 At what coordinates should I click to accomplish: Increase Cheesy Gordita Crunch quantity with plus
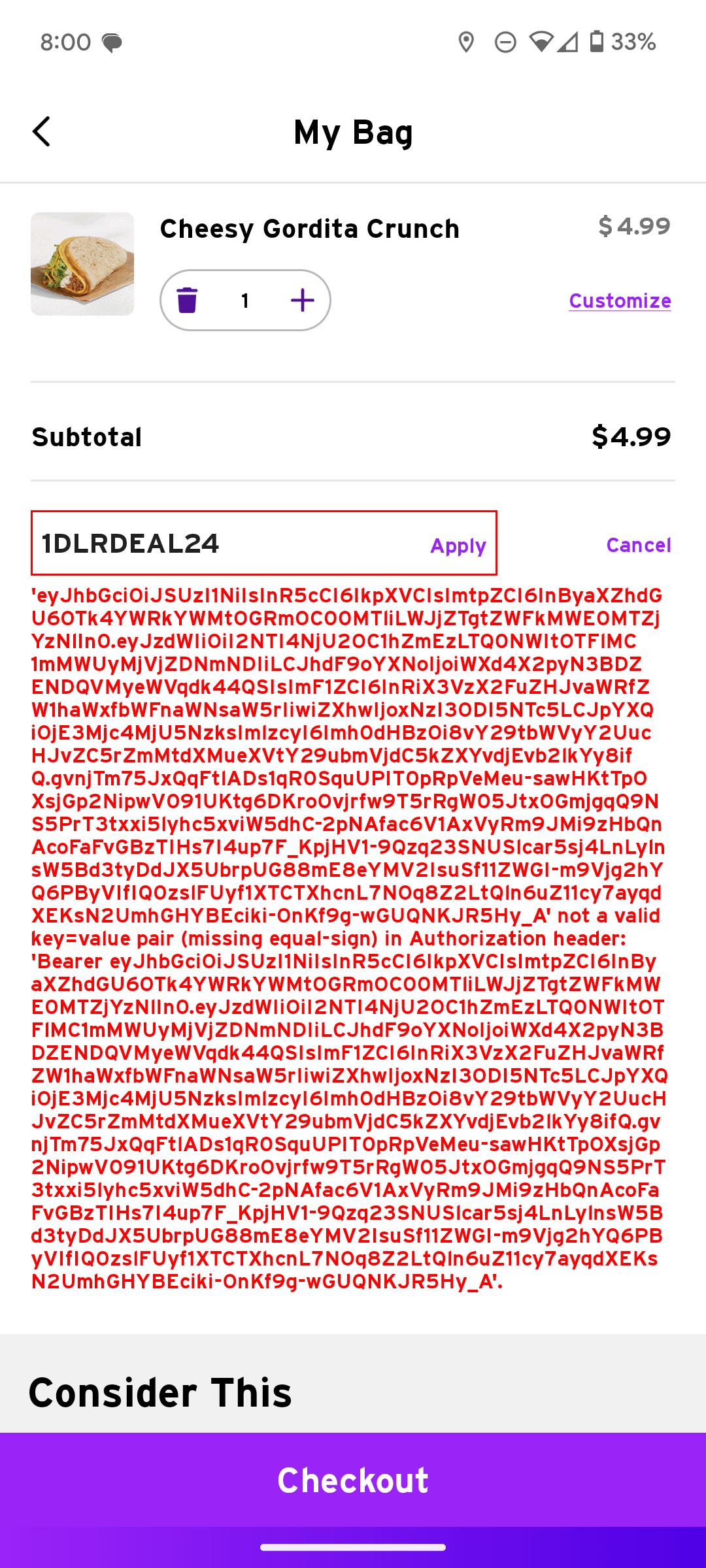point(302,301)
